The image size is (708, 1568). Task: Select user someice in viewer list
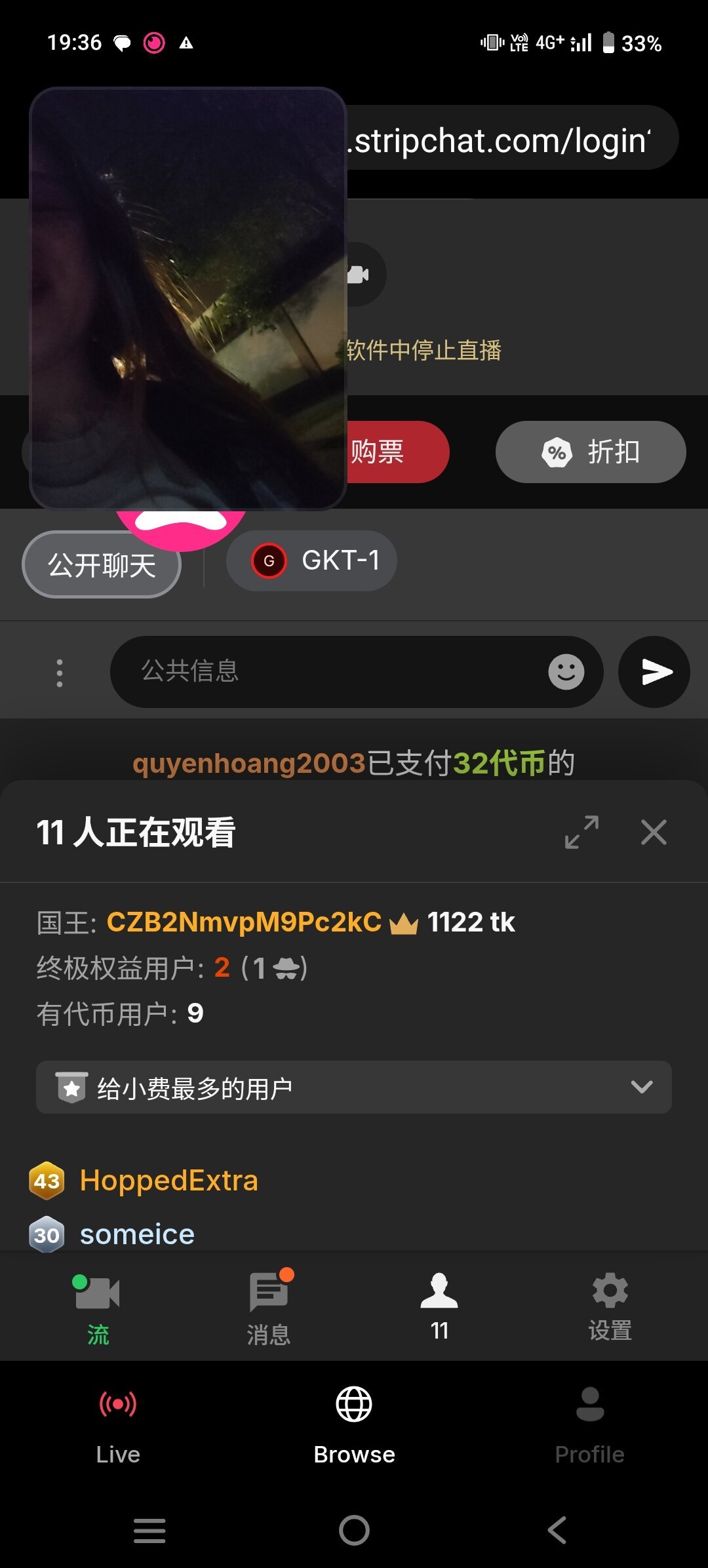pyautogui.click(x=137, y=1235)
